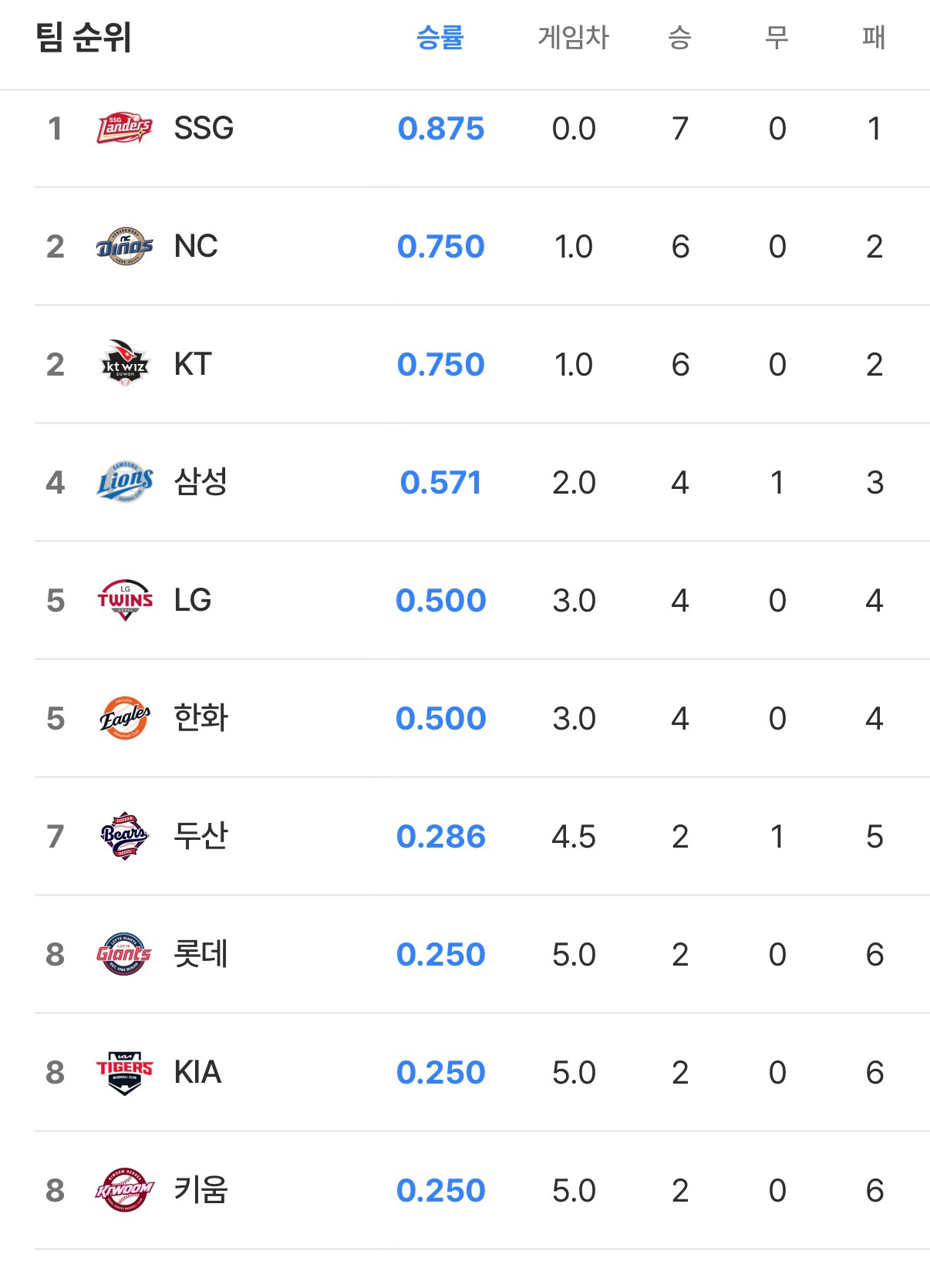Click the 키움 team name text

click(199, 1189)
